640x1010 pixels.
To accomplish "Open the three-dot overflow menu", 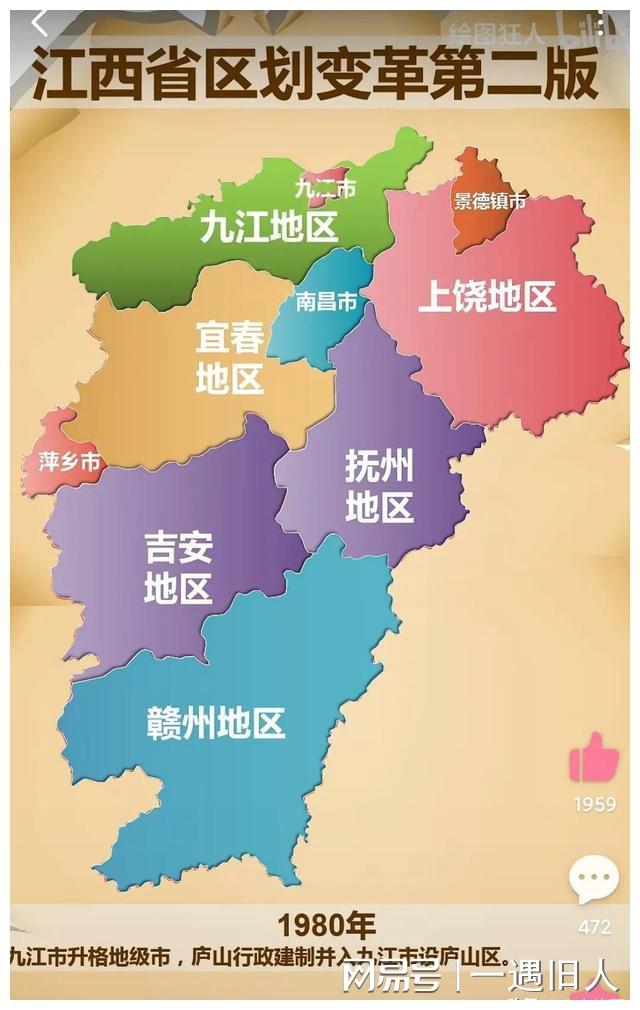I will coord(600,24).
